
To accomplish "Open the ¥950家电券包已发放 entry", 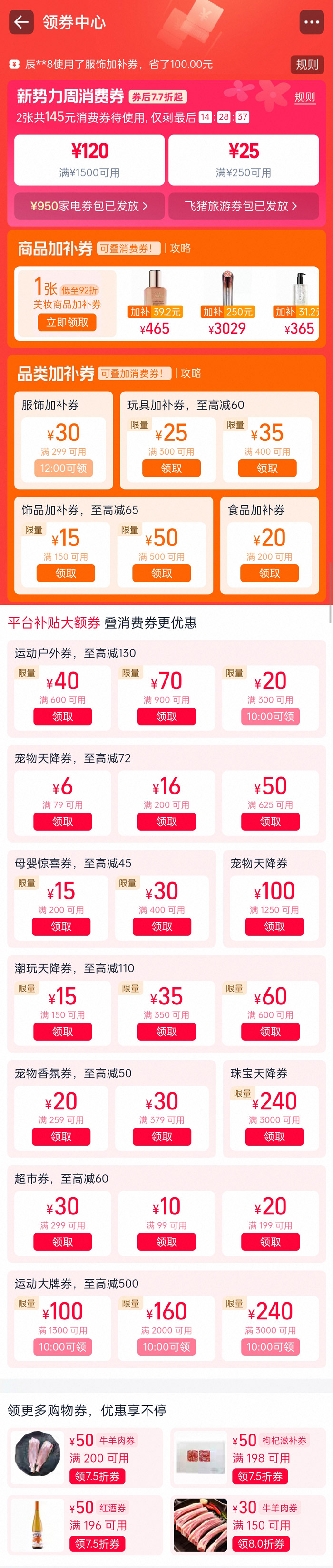I will pos(89,206).
